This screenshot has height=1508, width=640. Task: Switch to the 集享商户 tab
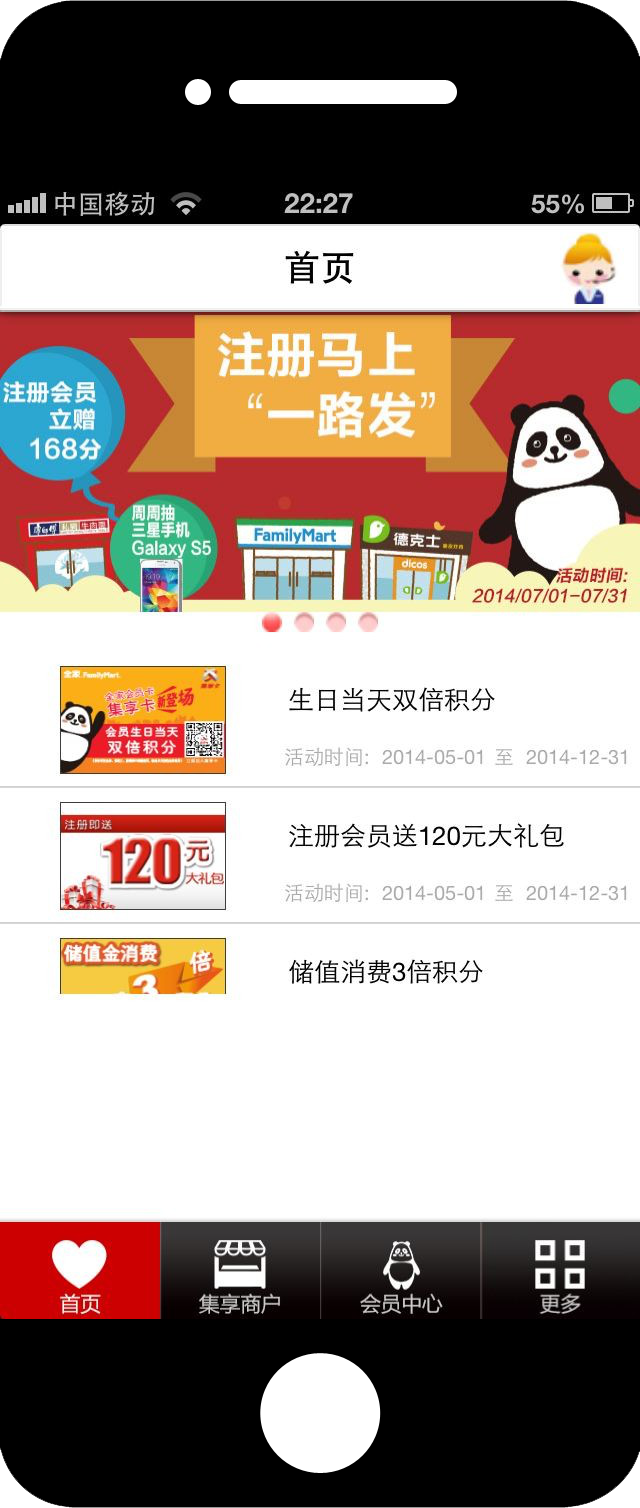tap(240, 1270)
